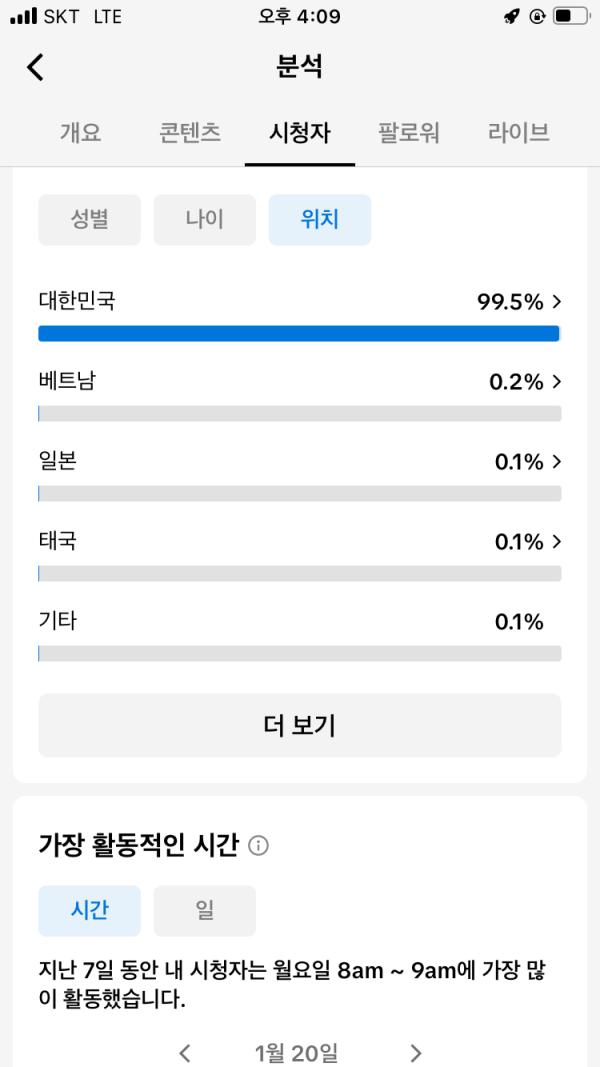Go to the day after 1월 20일
Screen dimensions: 600x1067
[416, 1053]
